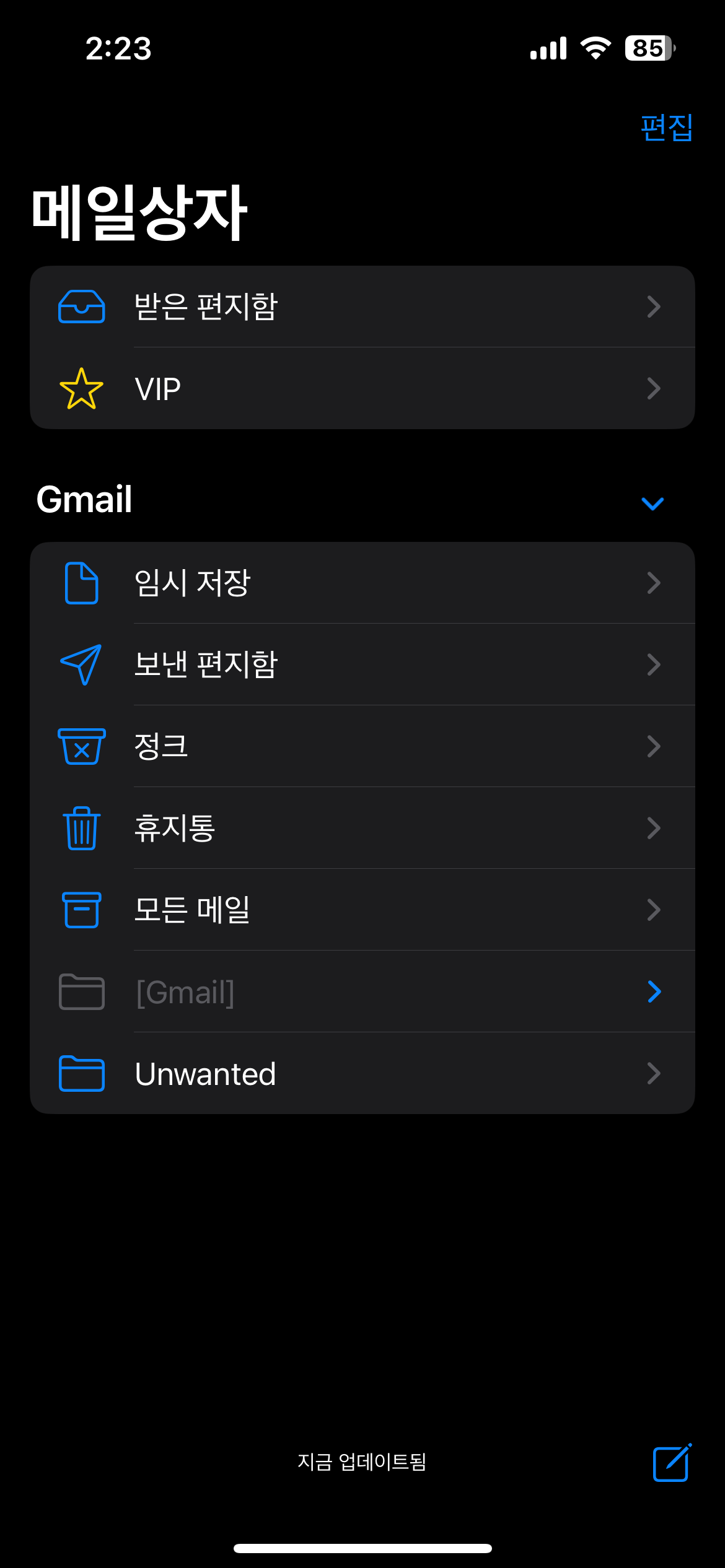The height and width of the screenshot is (1568, 725).
Task: Go to 보낸 편지함
Action: point(362,664)
